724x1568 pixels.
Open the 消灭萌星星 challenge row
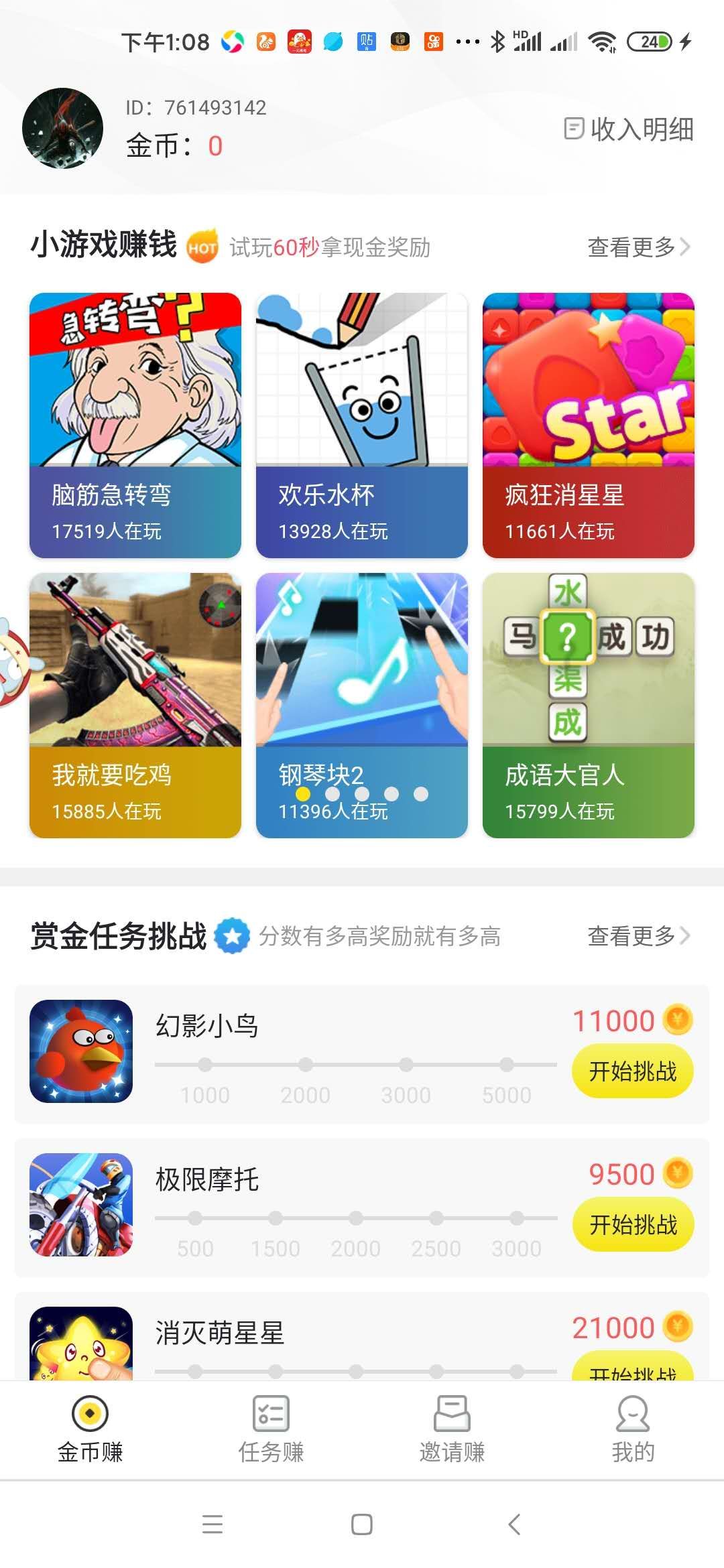362,1336
